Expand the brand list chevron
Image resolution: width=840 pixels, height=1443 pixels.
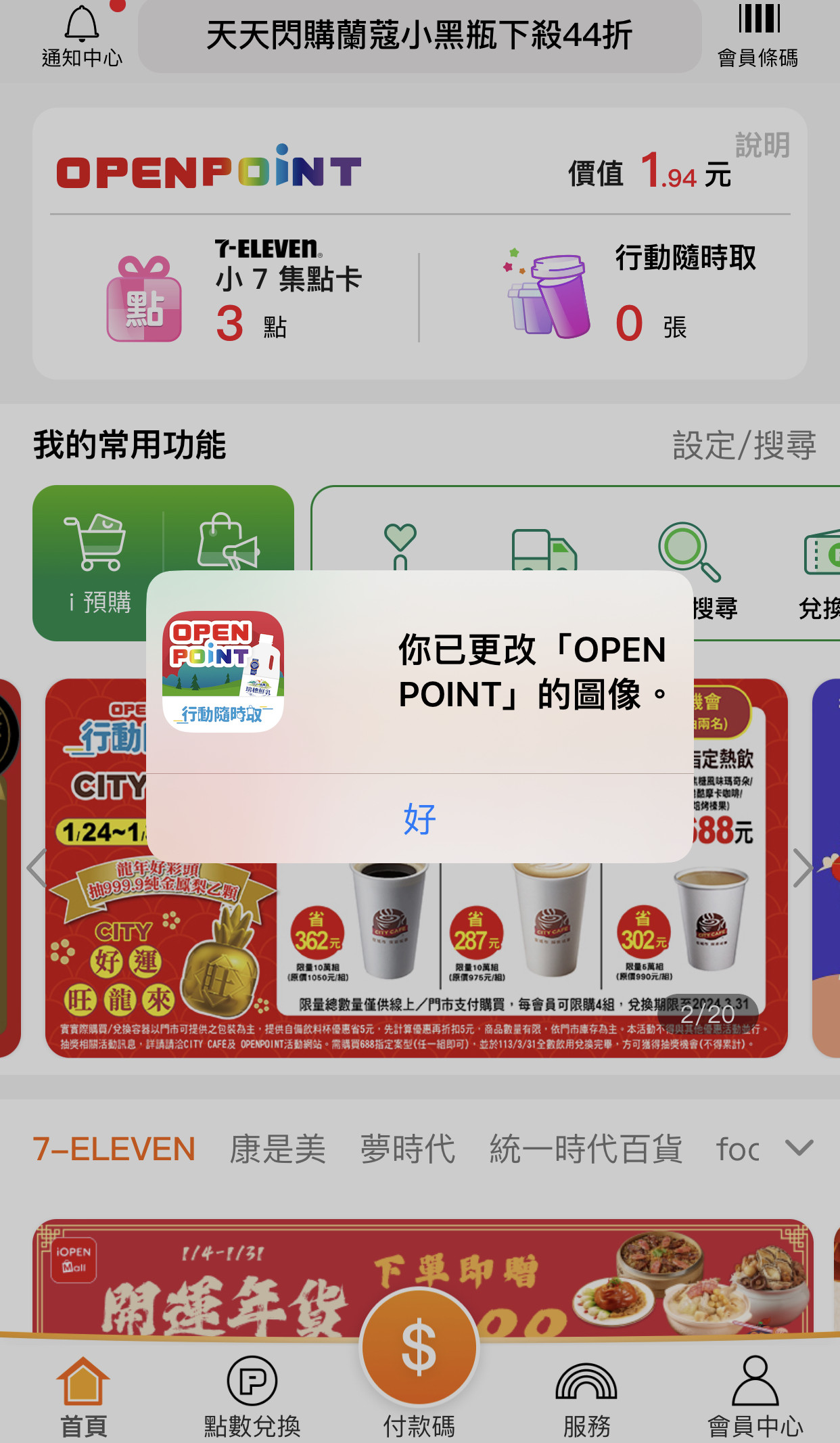[x=799, y=1148]
